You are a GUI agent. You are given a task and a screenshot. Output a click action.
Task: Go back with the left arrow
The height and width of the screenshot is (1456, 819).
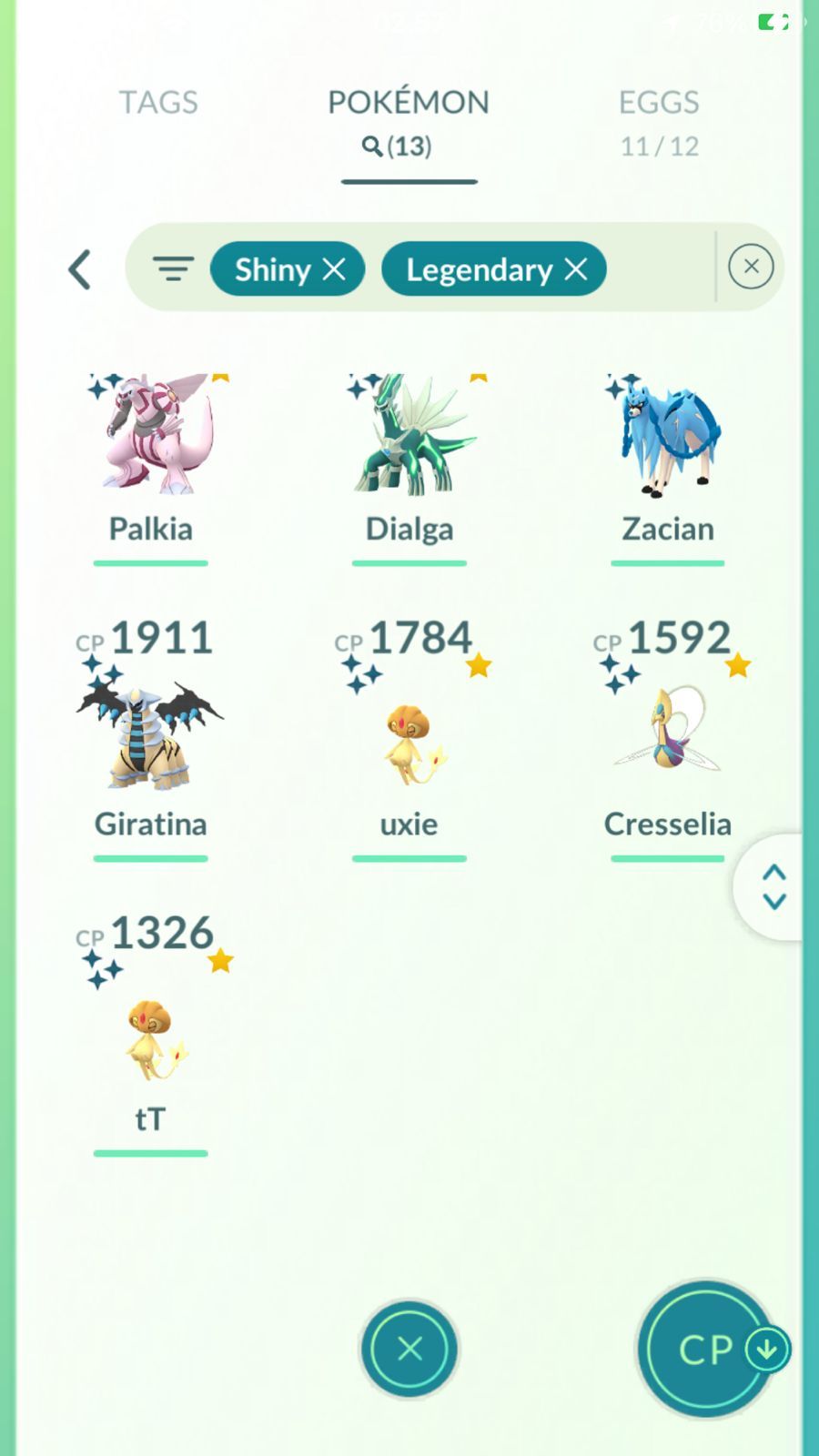(80, 269)
